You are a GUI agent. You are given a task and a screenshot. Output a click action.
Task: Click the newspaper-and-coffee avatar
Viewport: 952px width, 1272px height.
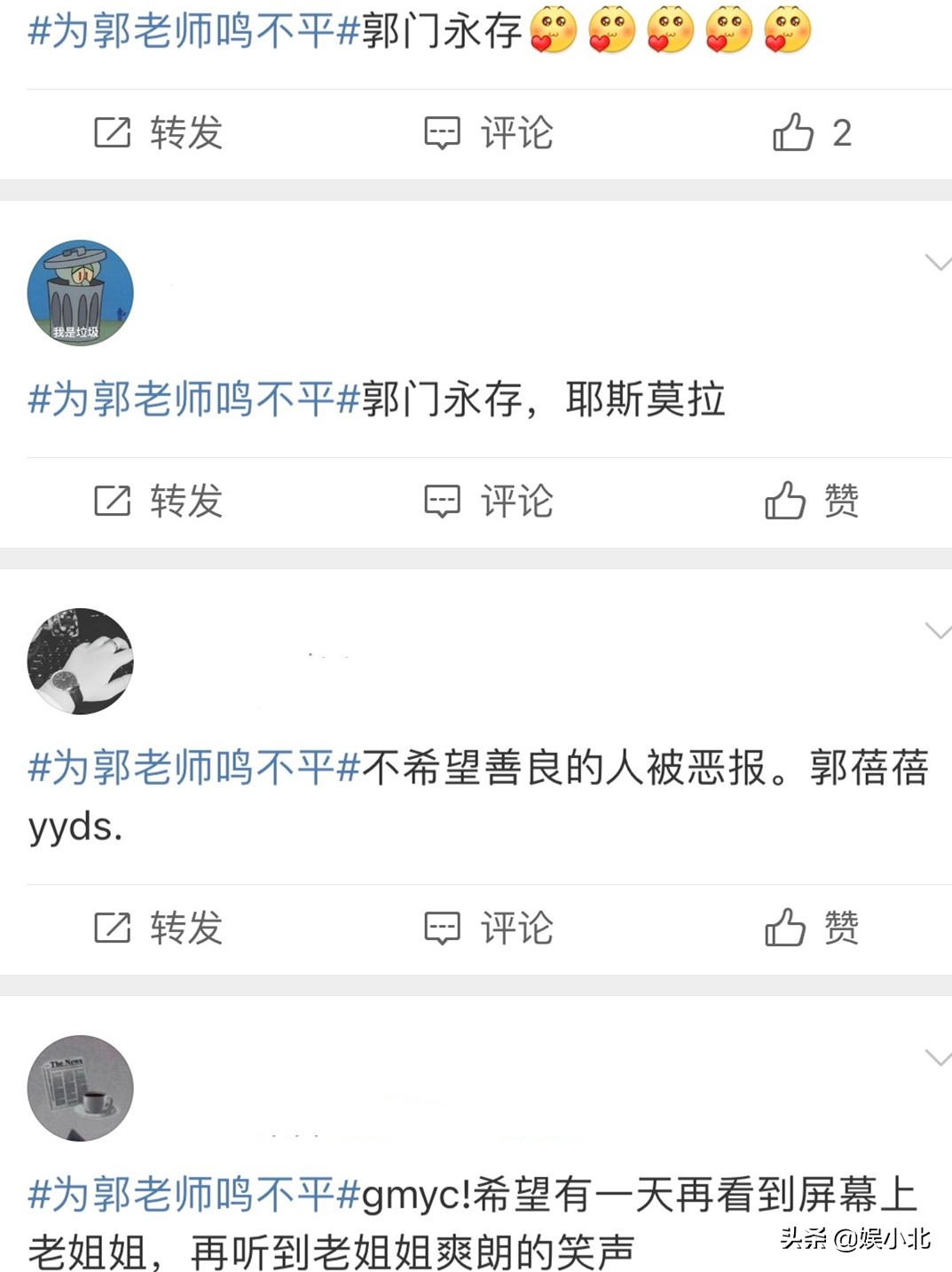[79, 1090]
